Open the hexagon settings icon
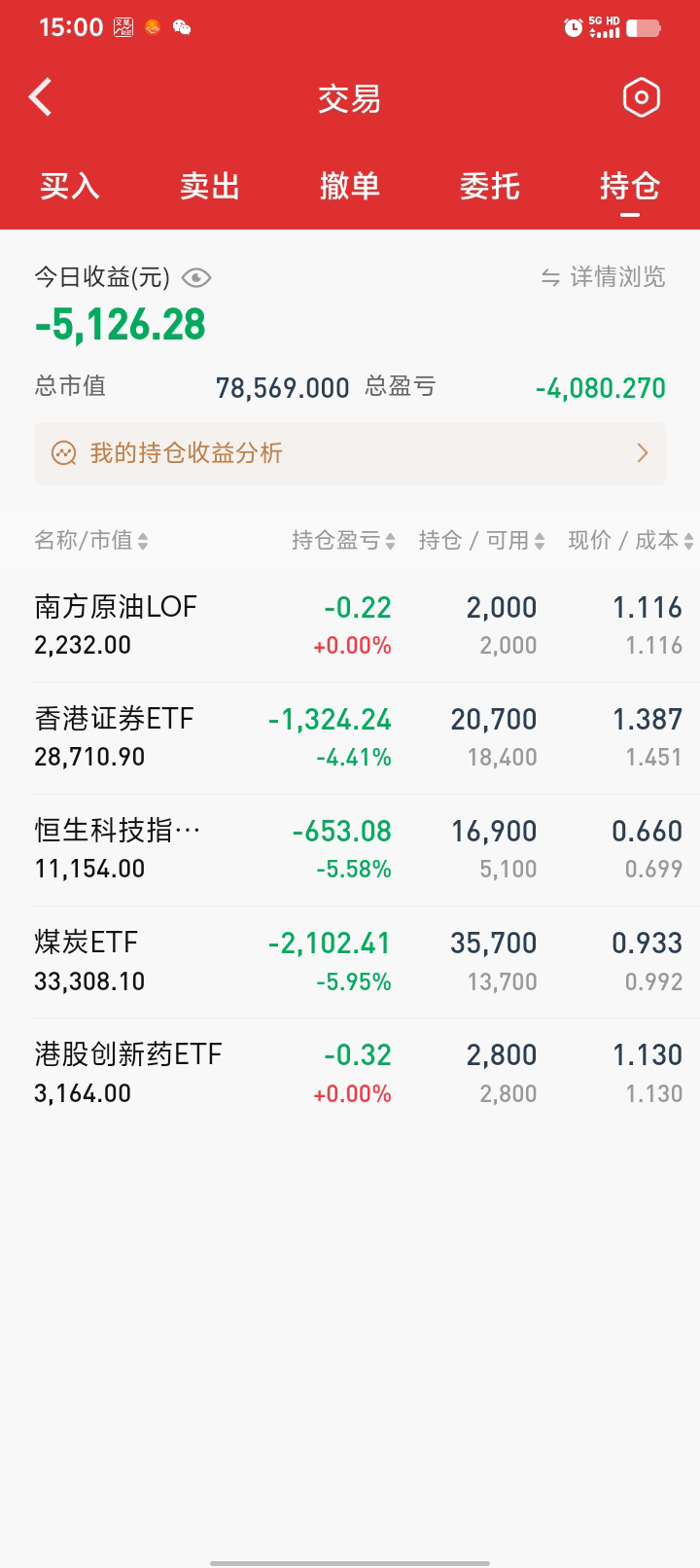This screenshot has width=700, height=1568. (641, 97)
